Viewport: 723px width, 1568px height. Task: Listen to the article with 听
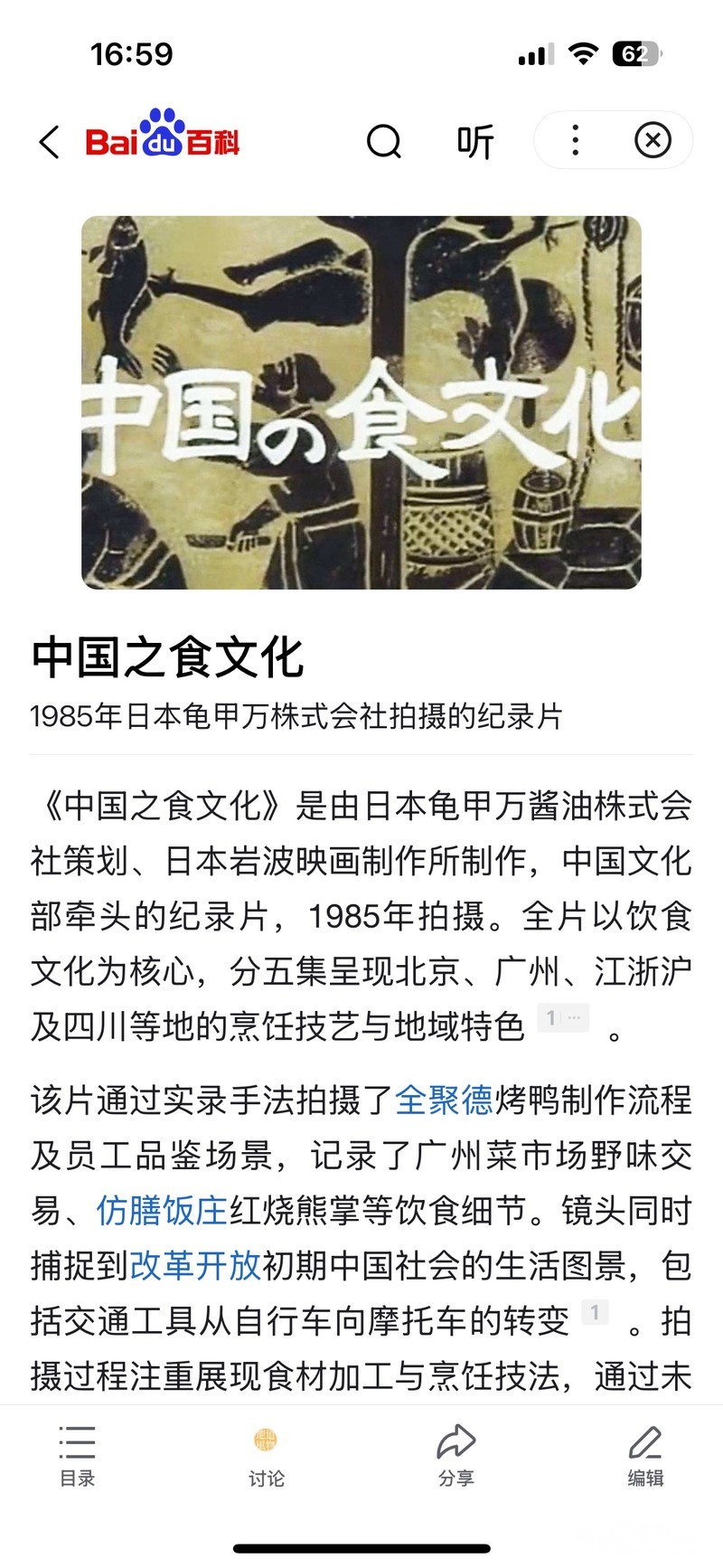[x=475, y=141]
